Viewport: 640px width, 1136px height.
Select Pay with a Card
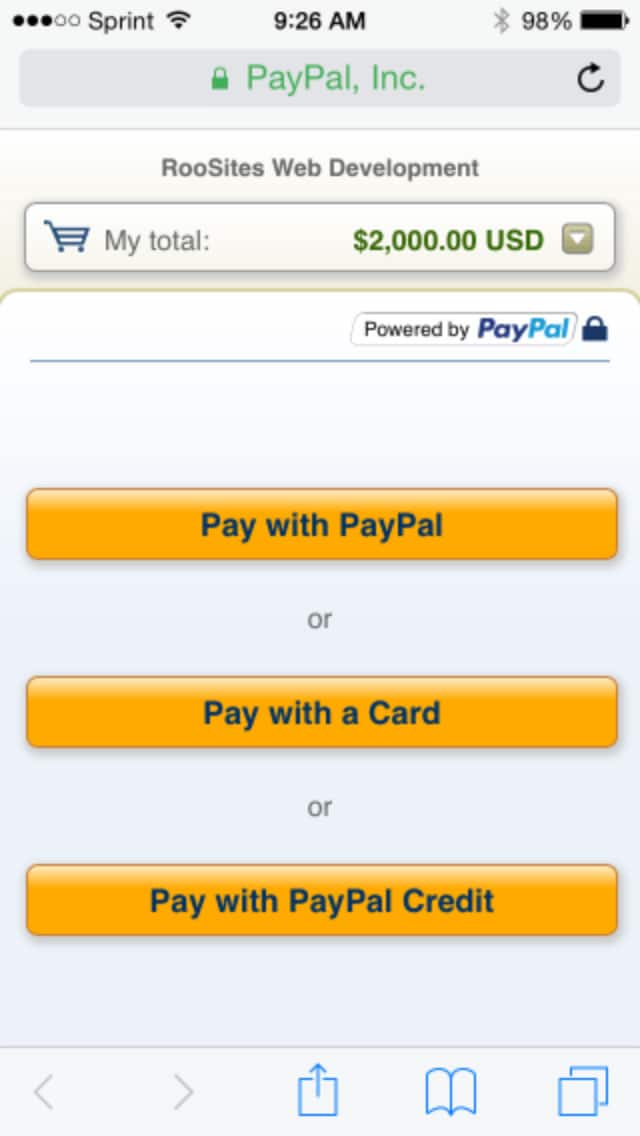click(322, 712)
